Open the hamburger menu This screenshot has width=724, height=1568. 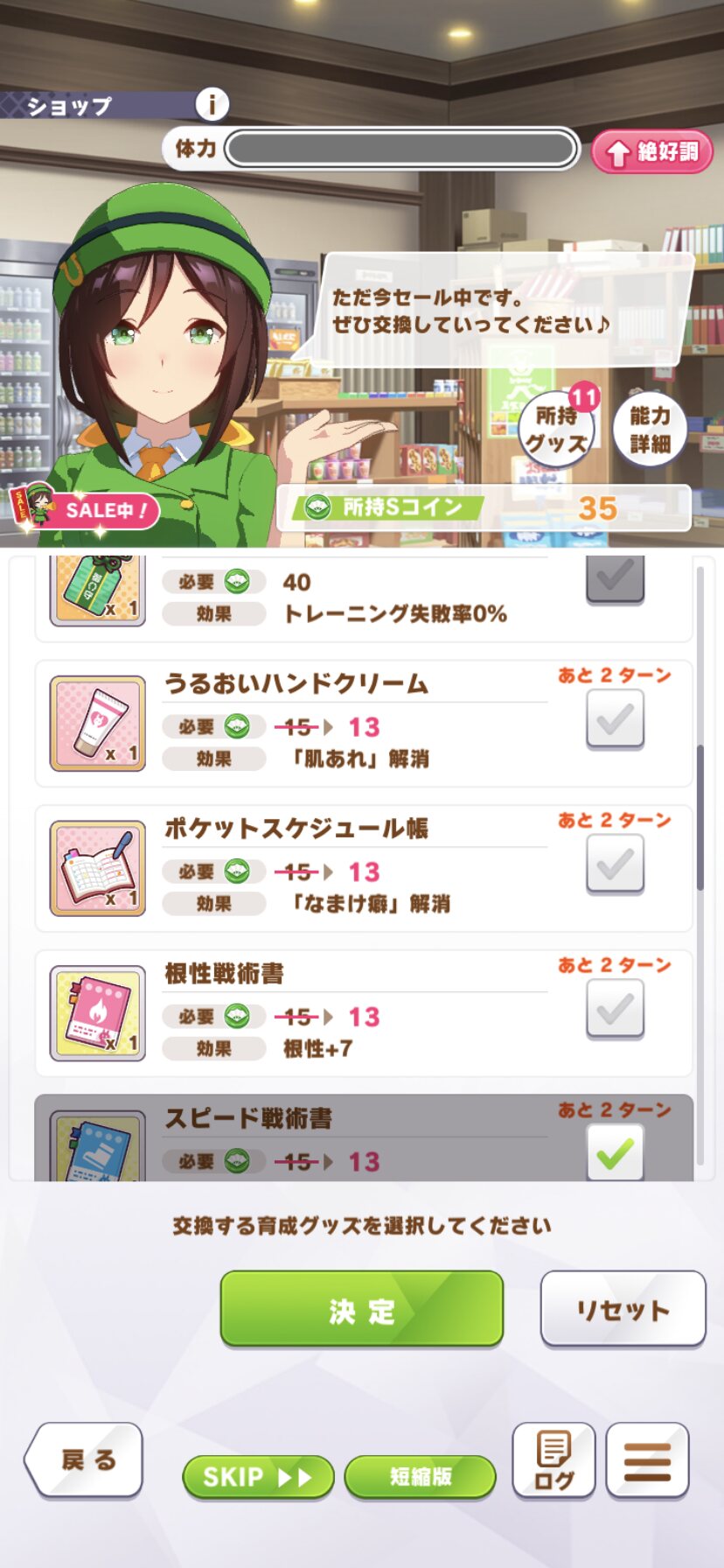[647, 1460]
